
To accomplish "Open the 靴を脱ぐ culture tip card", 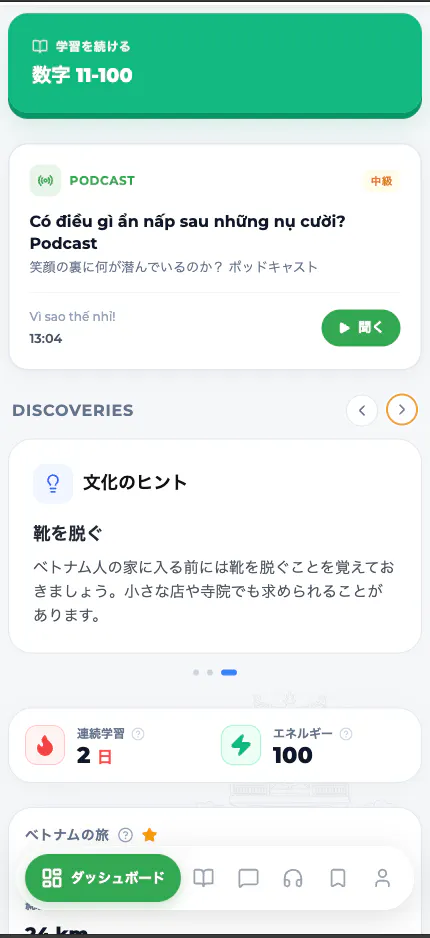I will [x=215, y=546].
